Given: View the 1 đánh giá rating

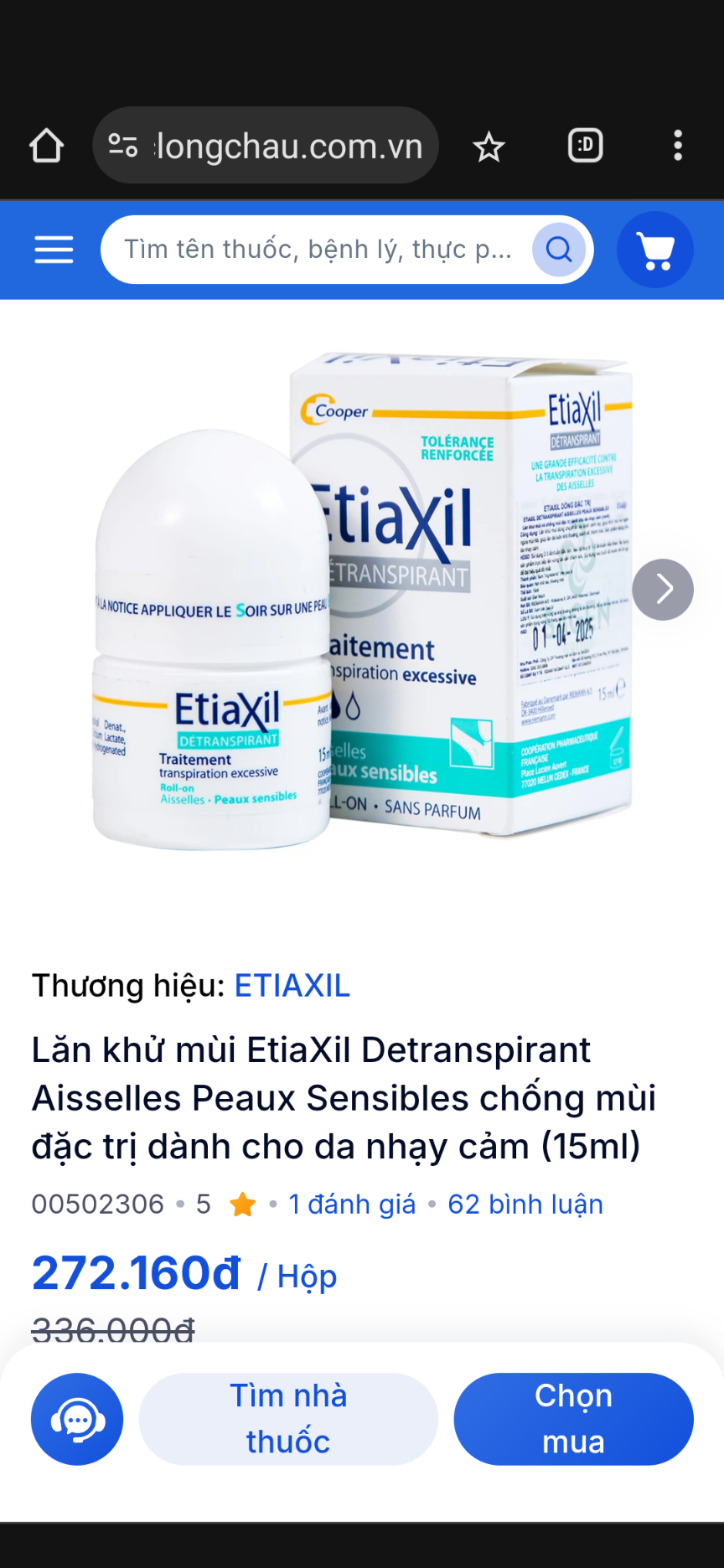Looking at the screenshot, I should coord(352,1204).
